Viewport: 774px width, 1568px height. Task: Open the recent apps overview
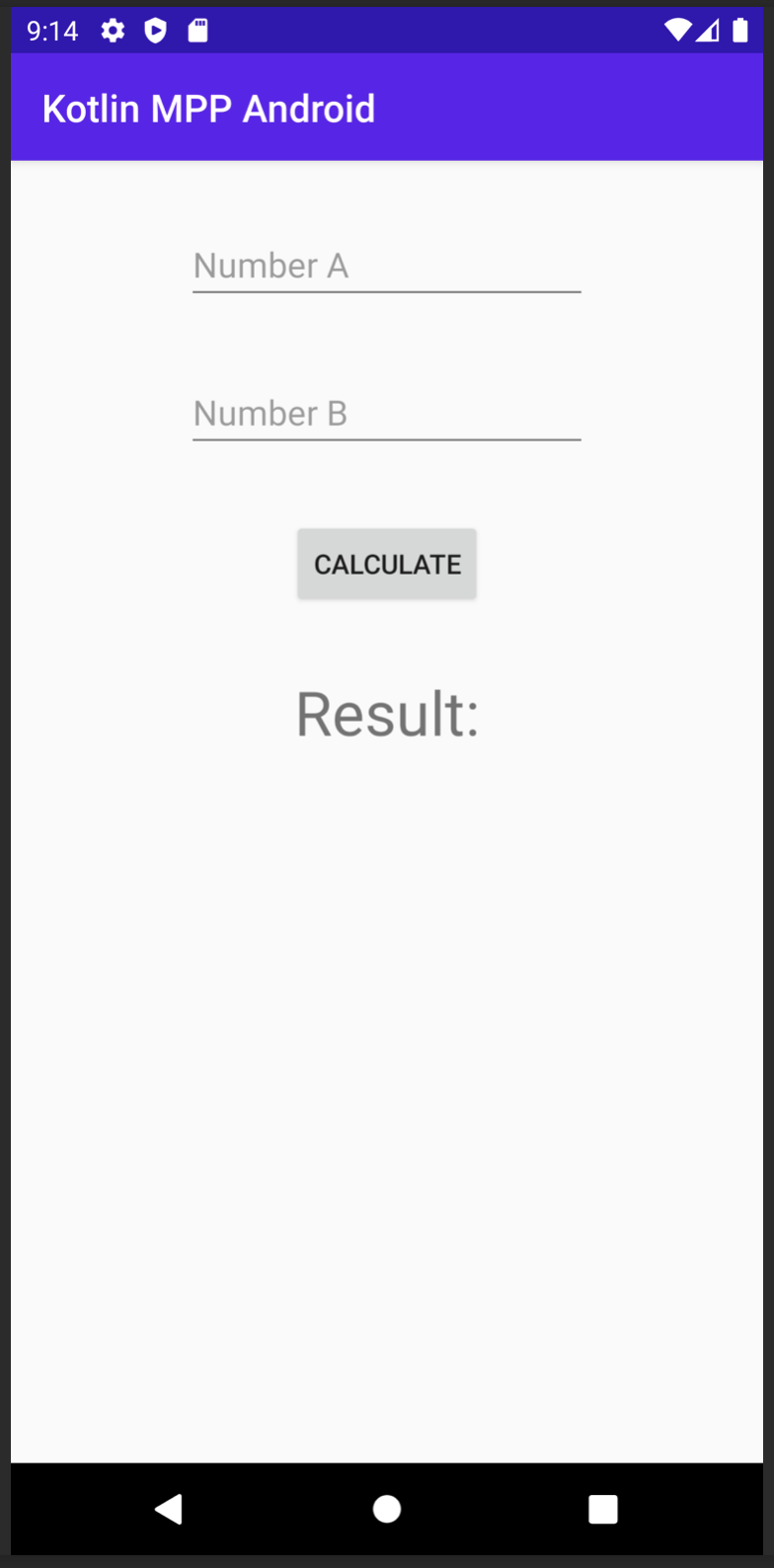602,1508
